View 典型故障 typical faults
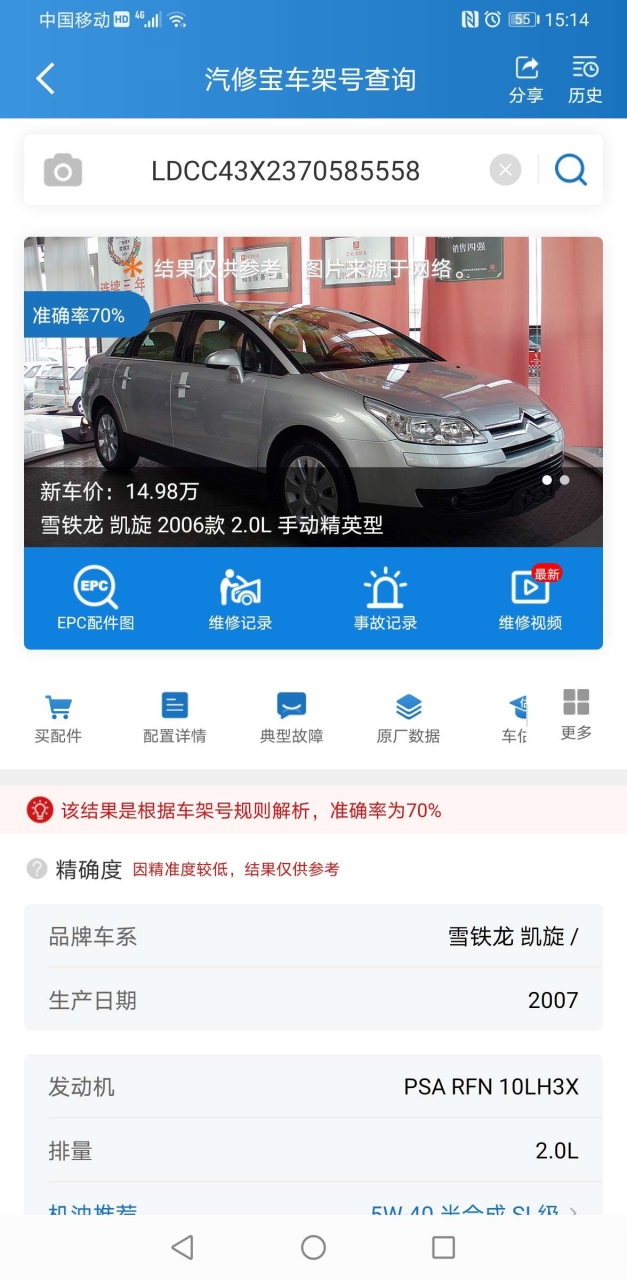This screenshot has height=1280, width=627. click(x=292, y=719)
